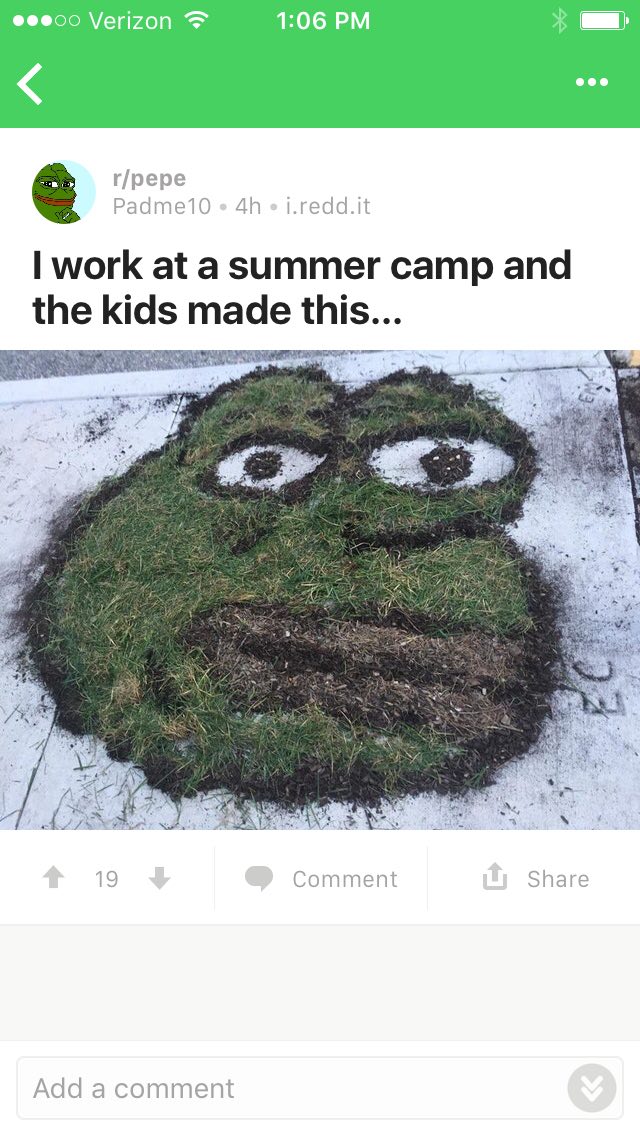Screen dimensions: 640x1136
Task: Tap the Comment button
Action: pos(321,878)
